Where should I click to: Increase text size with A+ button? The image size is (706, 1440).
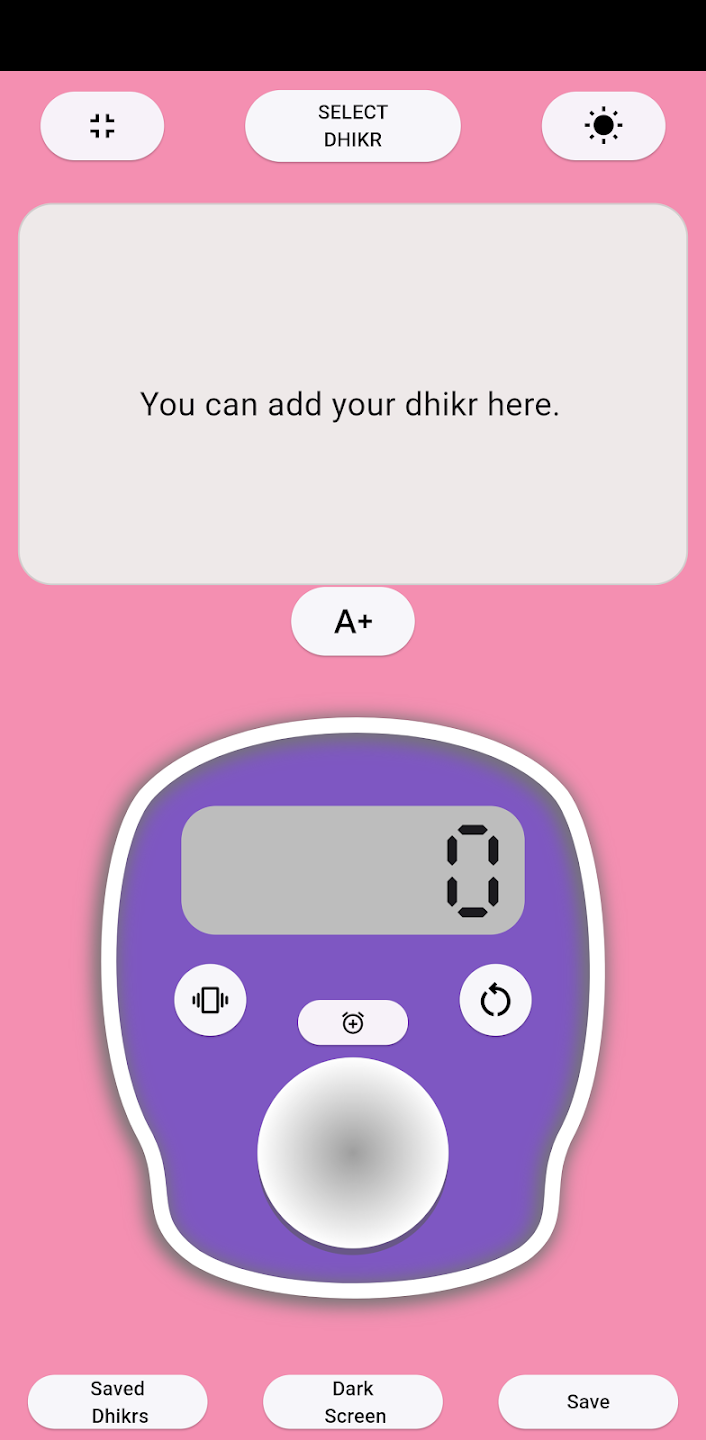coord(352,622)
